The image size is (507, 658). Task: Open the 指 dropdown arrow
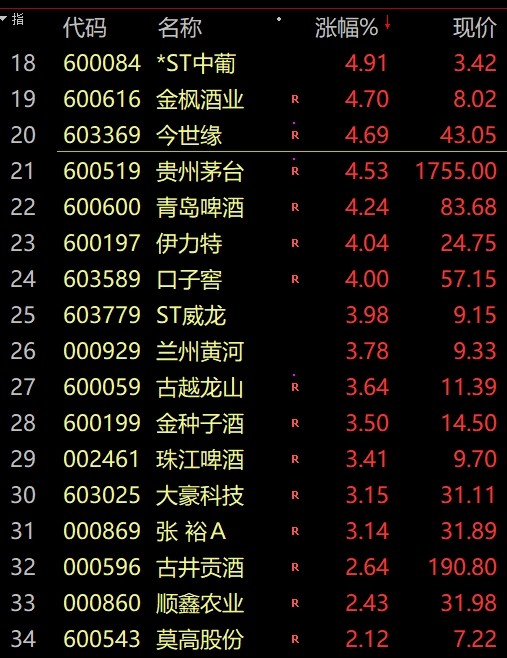[4, 18]
